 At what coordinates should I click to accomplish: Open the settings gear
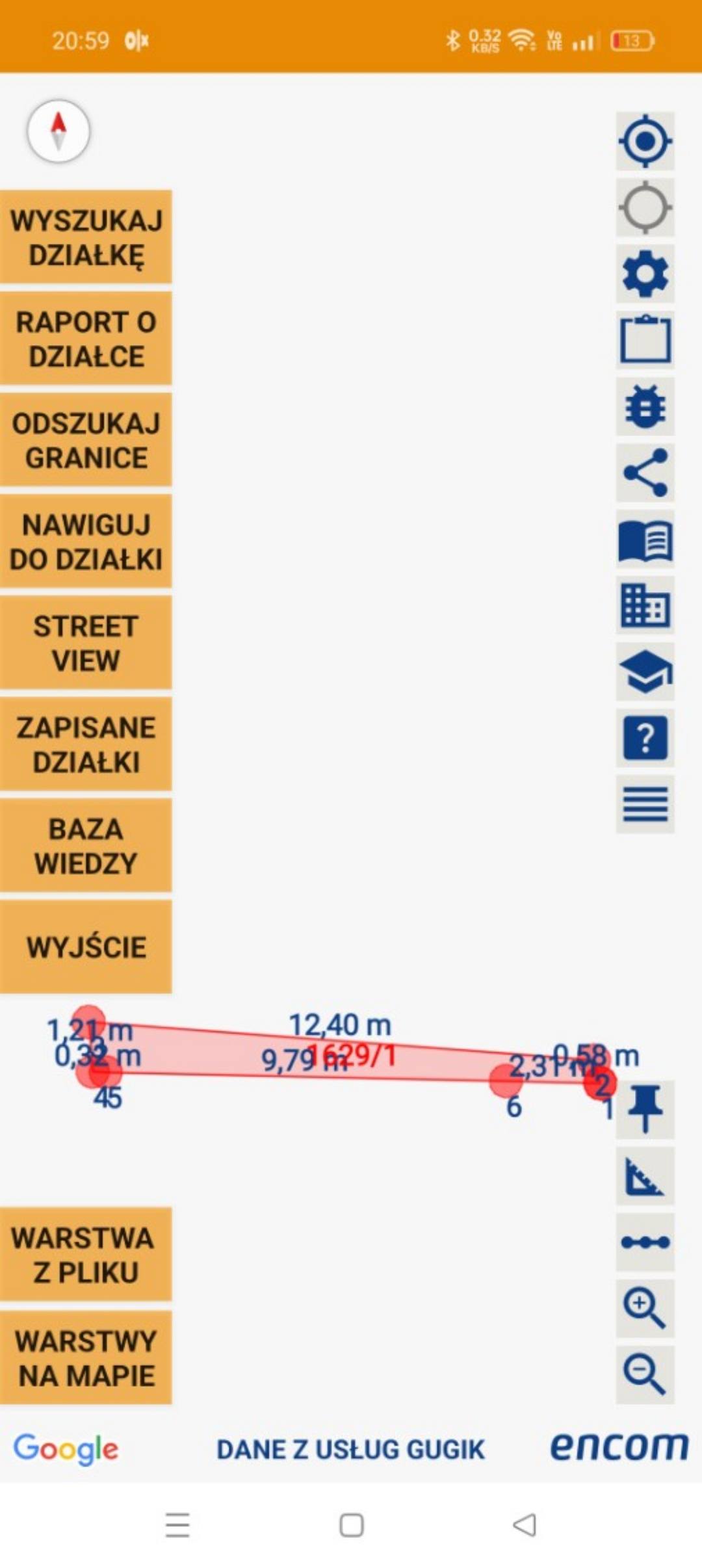(645, 274)
